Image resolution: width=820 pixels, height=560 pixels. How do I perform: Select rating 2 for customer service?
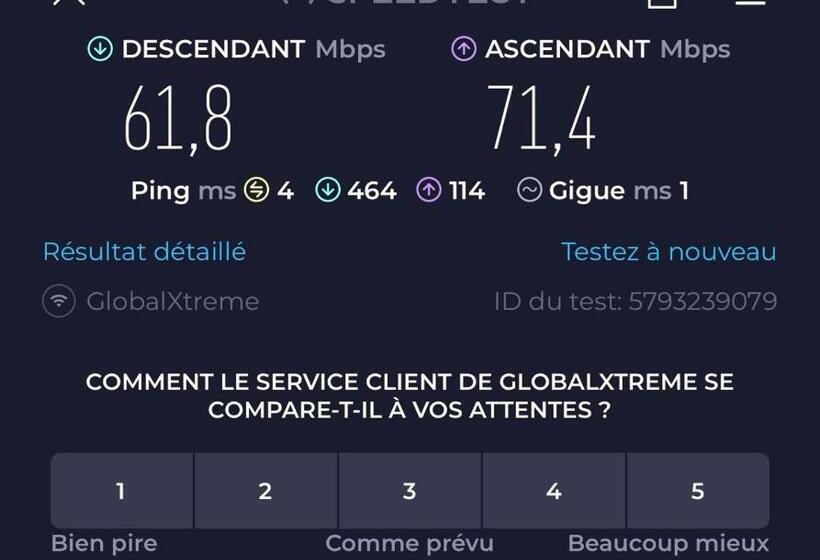pyautogui.click(x=265, y=490)
